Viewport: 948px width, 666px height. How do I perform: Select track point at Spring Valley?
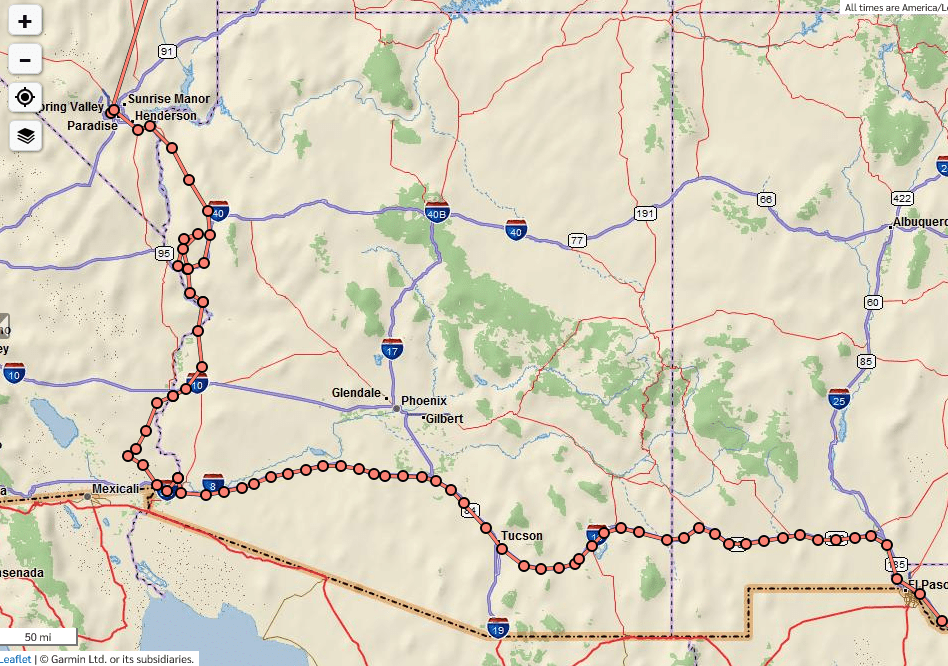pyautogui.click(x=114, y=110)
